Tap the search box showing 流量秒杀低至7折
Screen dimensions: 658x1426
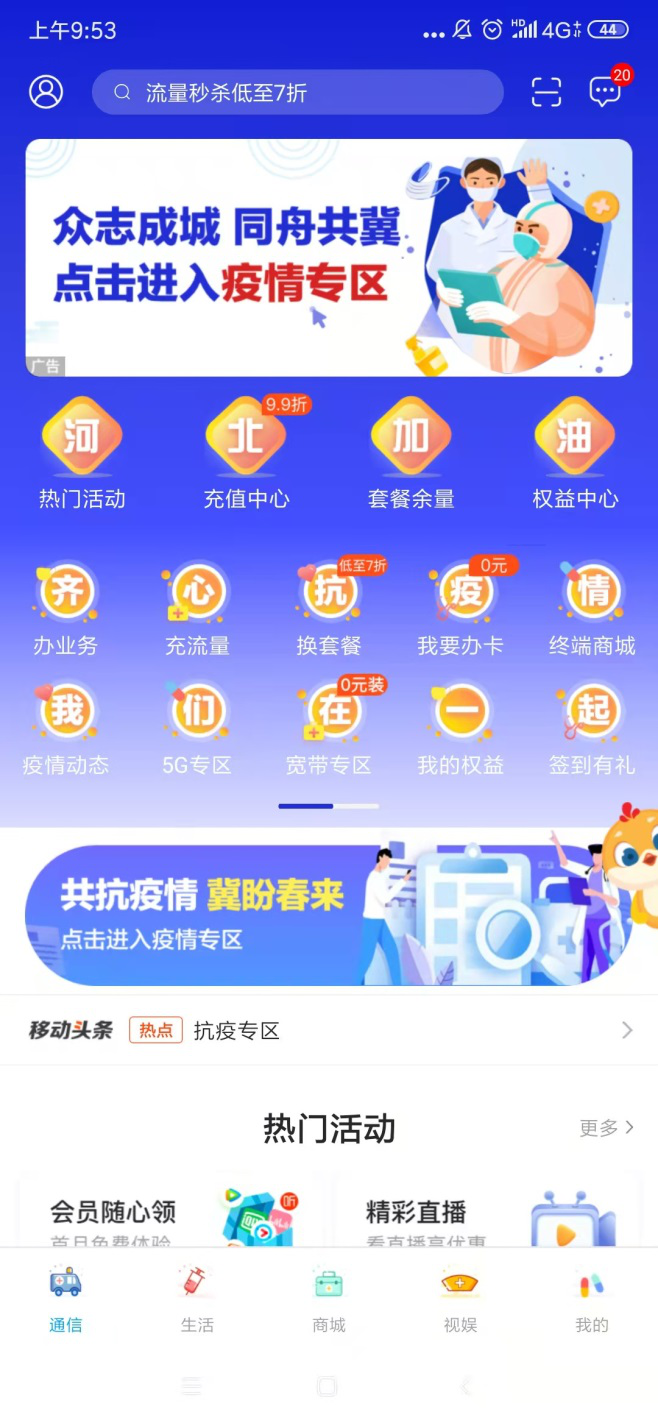[x=297, y=93]
